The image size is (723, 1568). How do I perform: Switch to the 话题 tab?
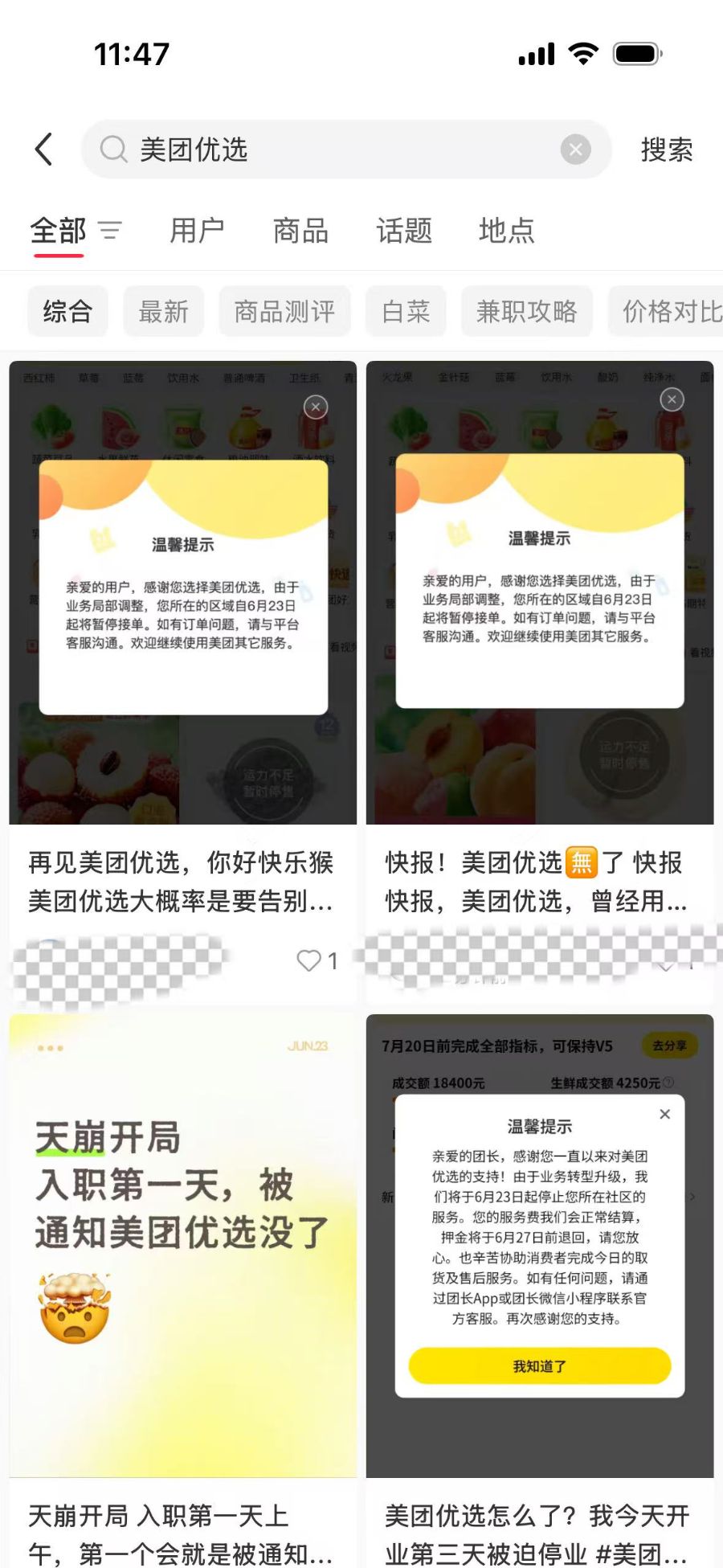click(x=404, y=231)
